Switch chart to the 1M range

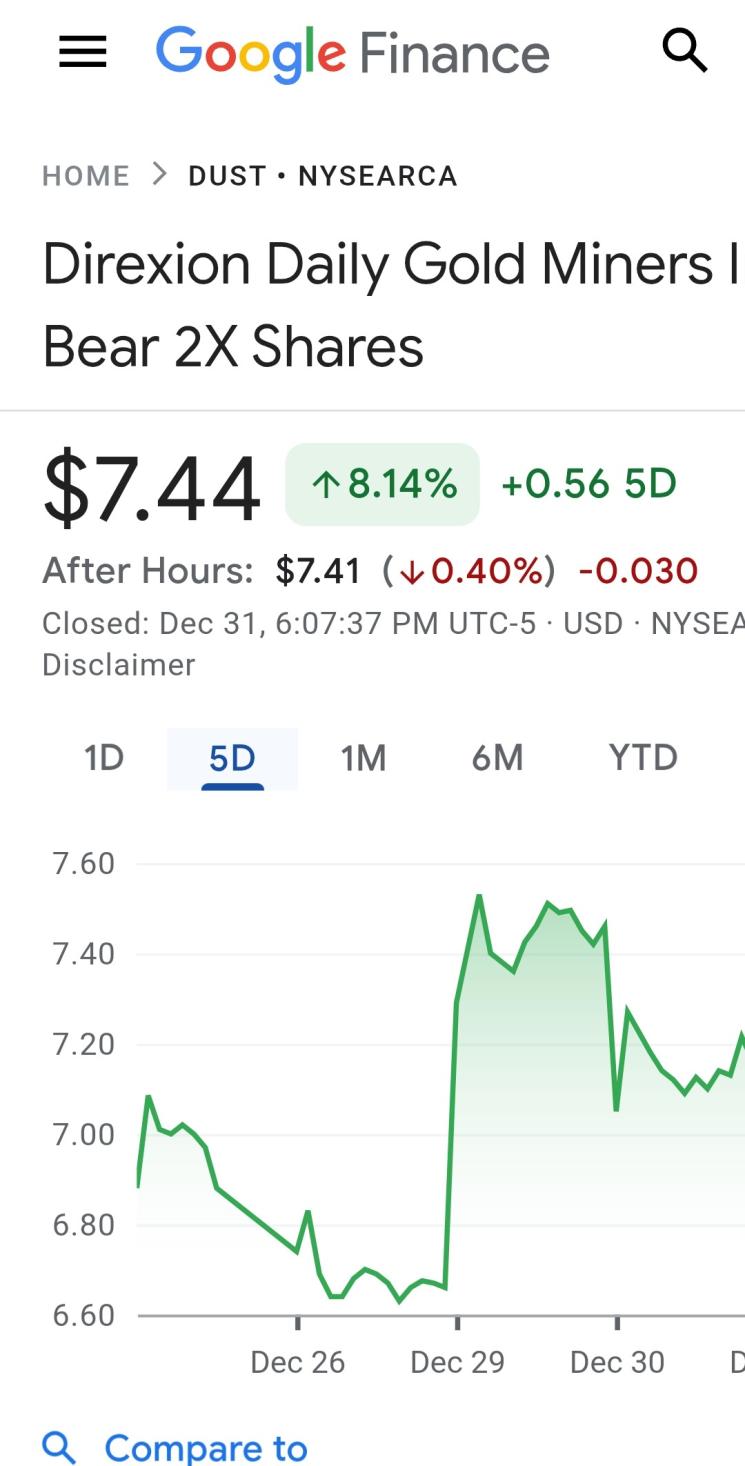pyautogui.click(x=363, y=758)
